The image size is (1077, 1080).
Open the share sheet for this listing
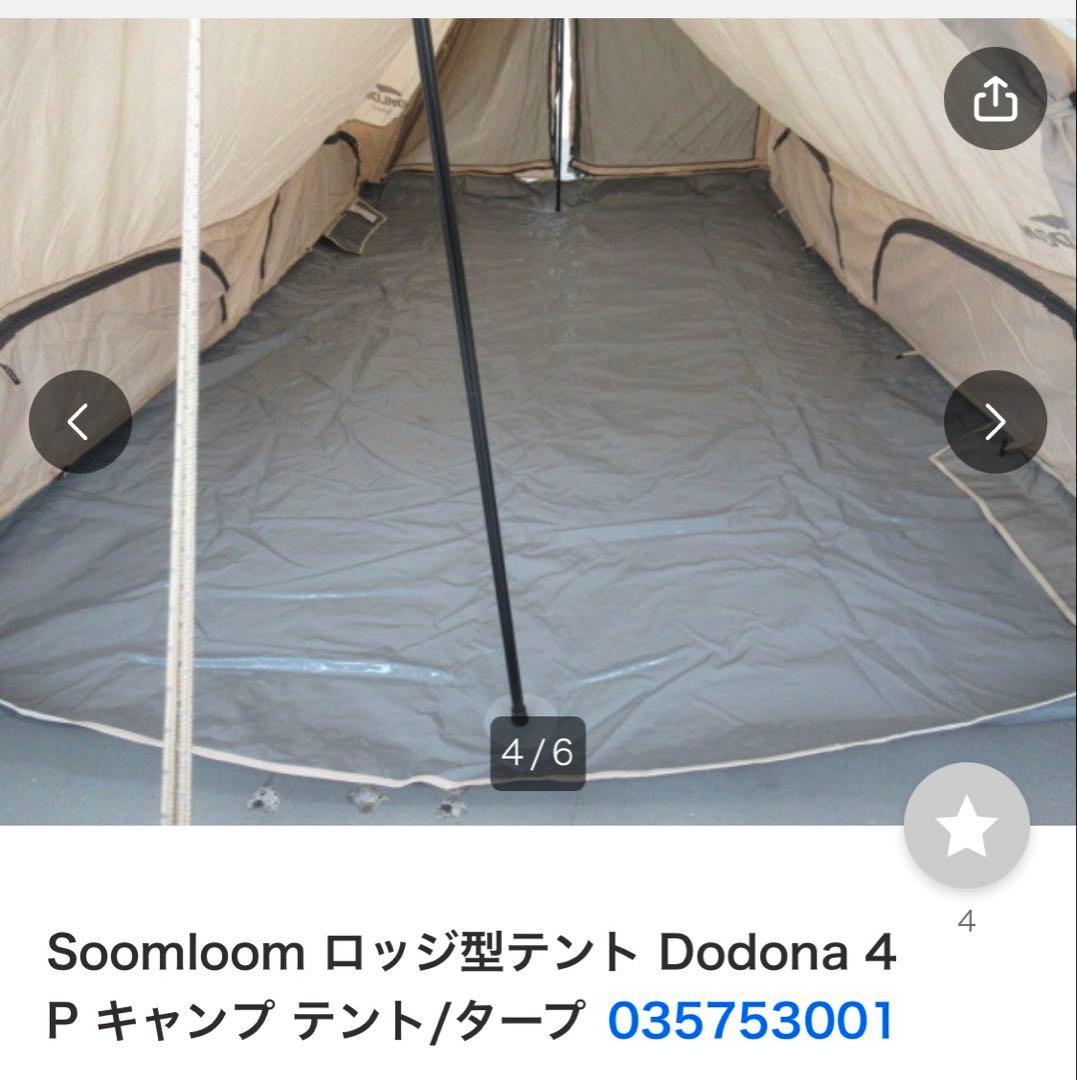click(x=995, y=96)
